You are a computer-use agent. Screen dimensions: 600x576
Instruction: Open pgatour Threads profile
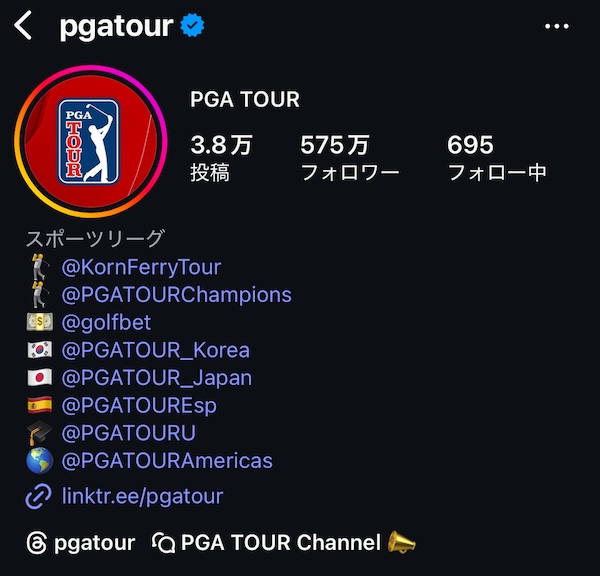pyautogui.click(x=82, y=543)
